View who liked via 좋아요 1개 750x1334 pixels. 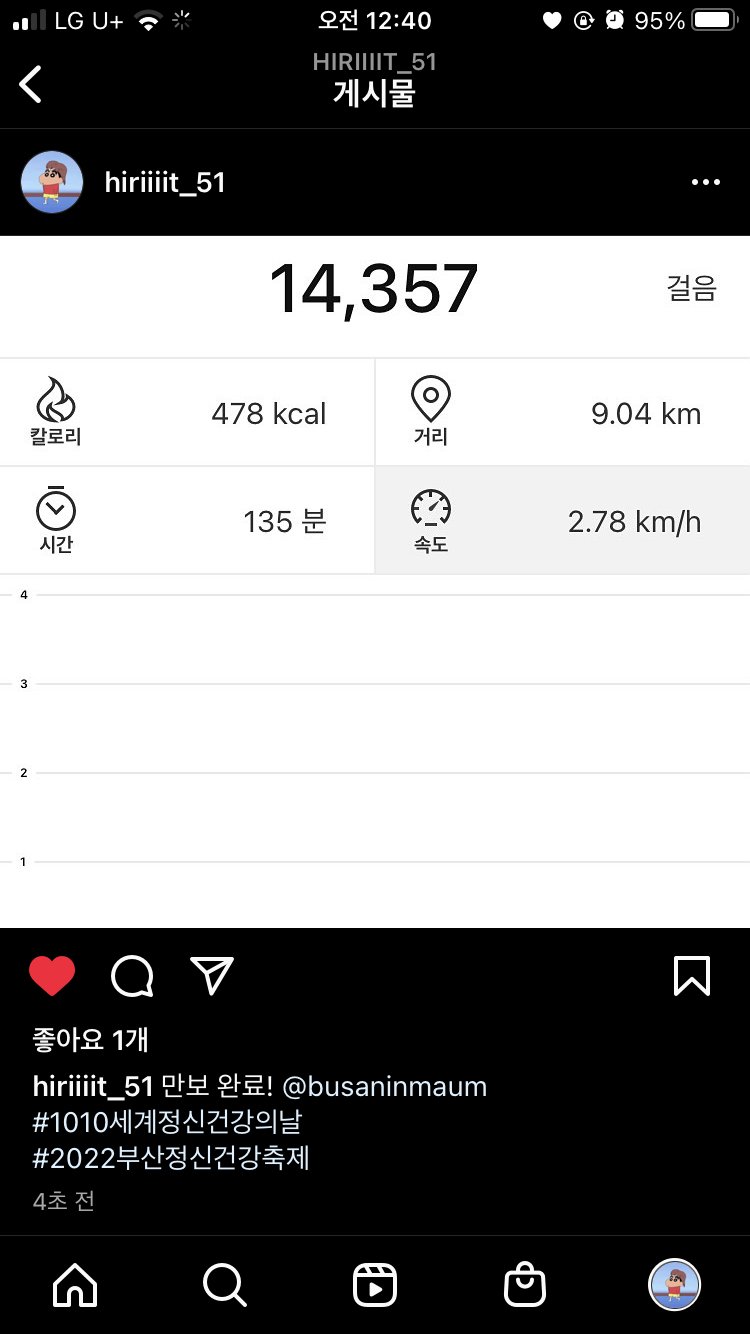91,1040
